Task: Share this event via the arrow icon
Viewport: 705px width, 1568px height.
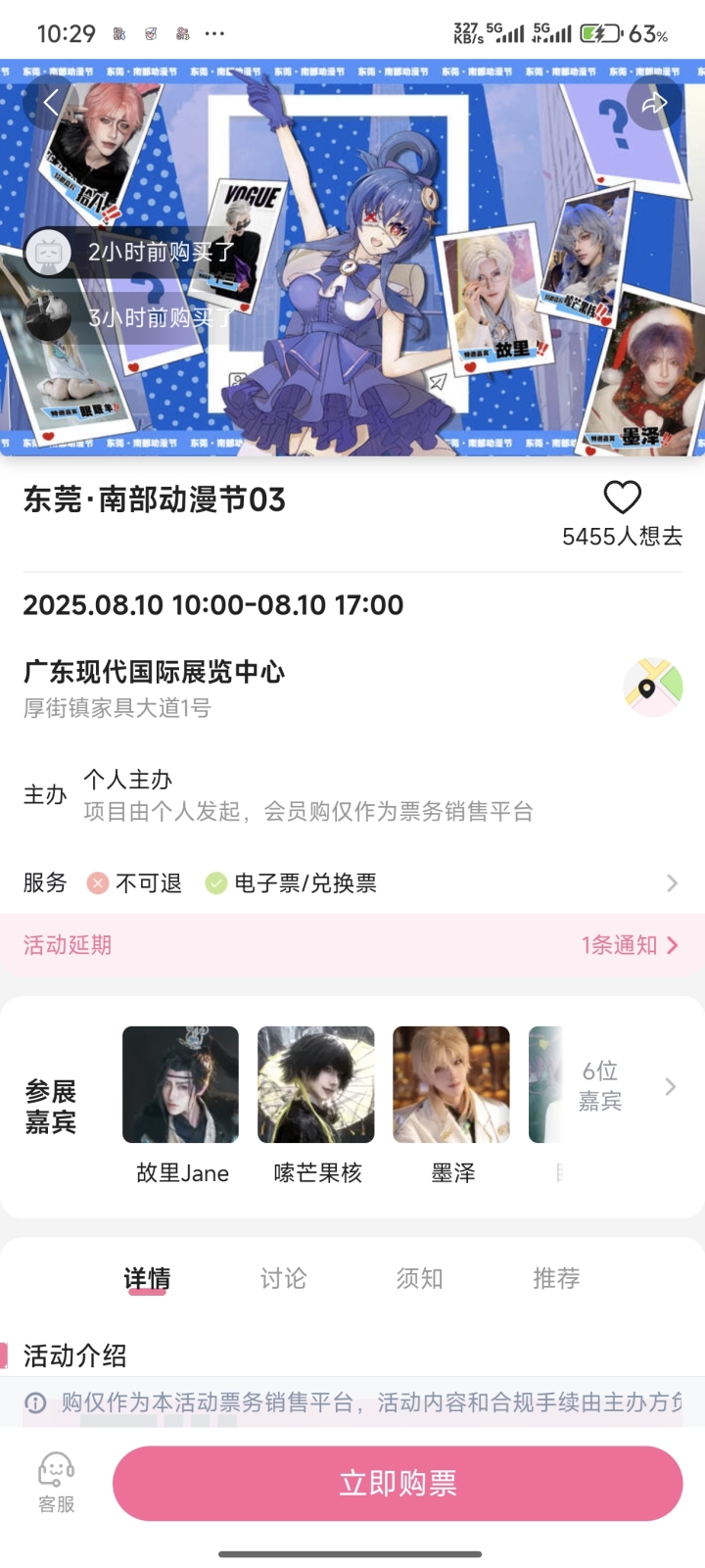Action: click(654, 102)
